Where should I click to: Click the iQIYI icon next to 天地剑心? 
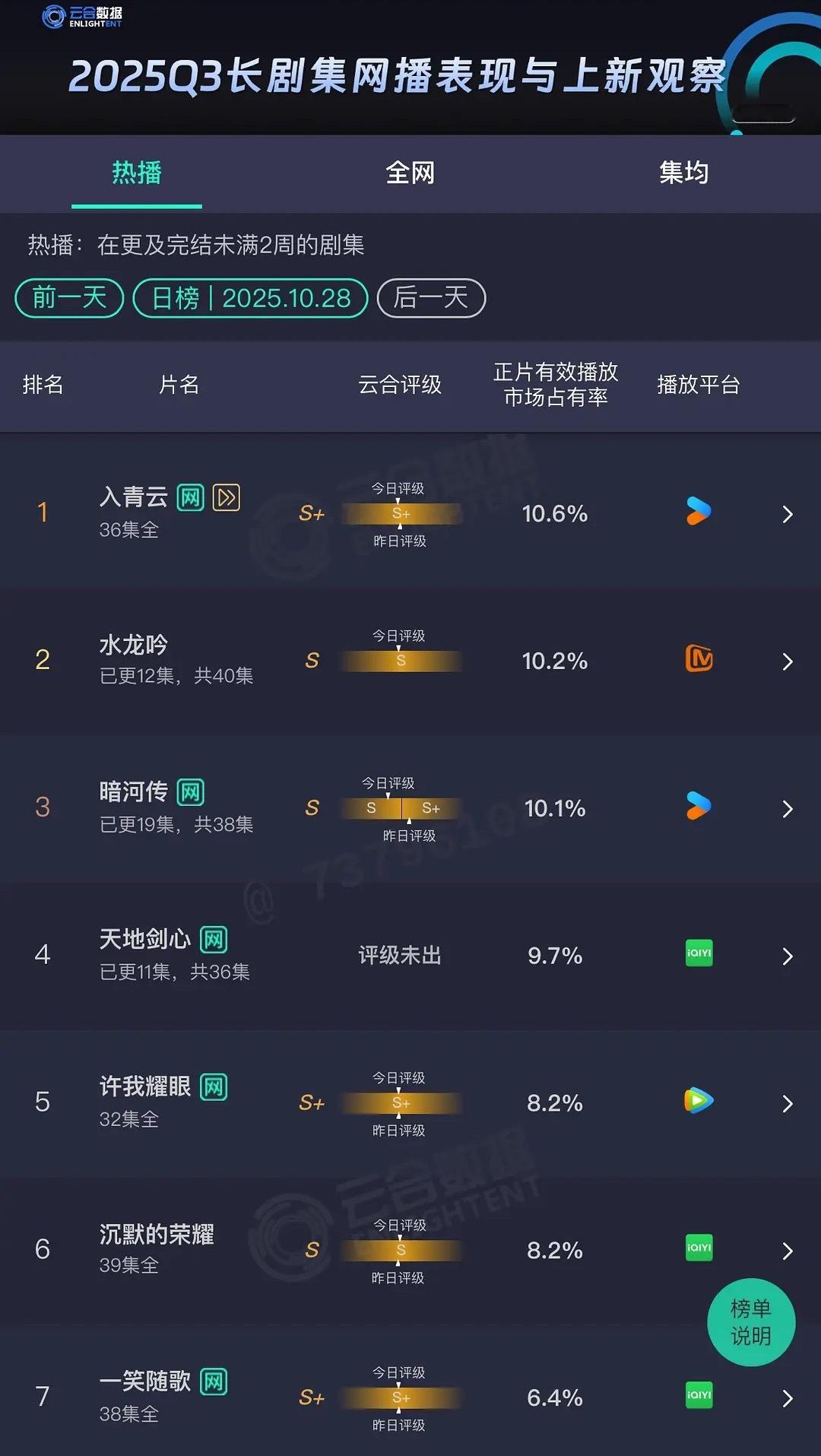[698, 954]
